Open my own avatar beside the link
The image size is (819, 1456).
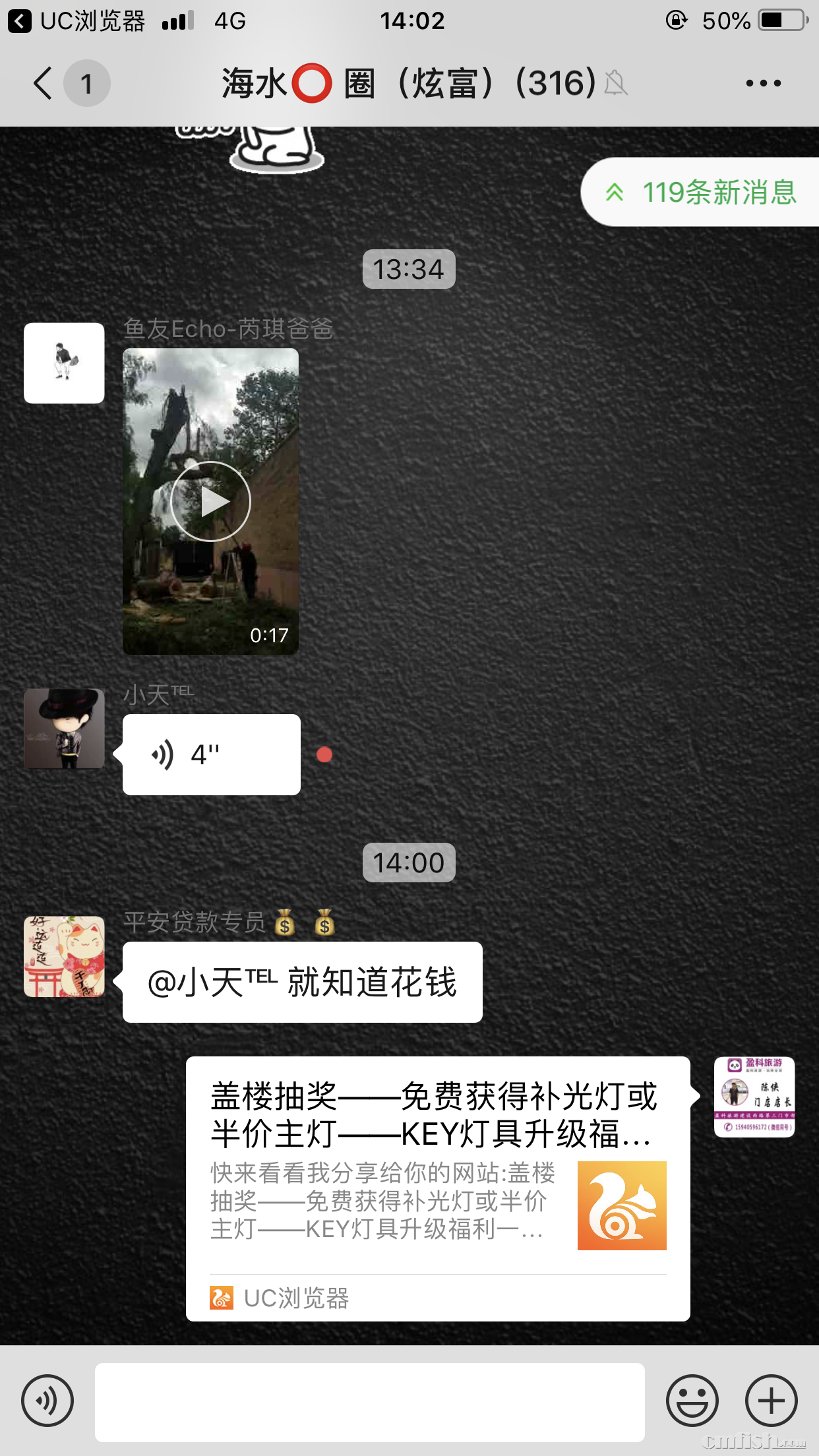click(x=754, y=1097)
